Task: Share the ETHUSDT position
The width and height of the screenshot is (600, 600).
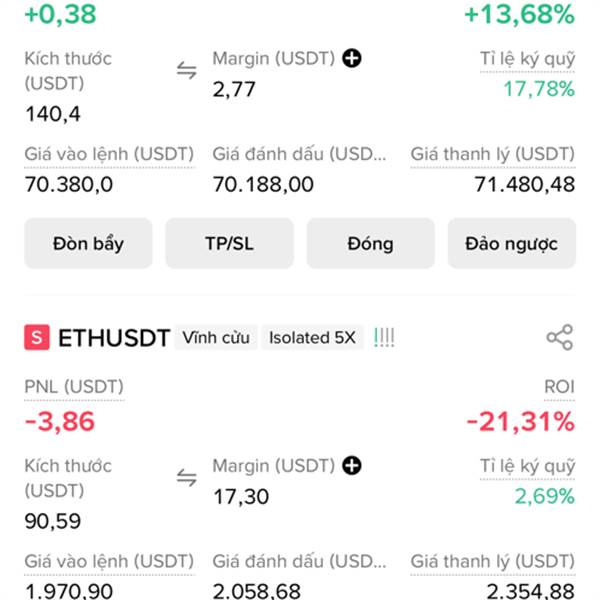Action: coord(559,338)
